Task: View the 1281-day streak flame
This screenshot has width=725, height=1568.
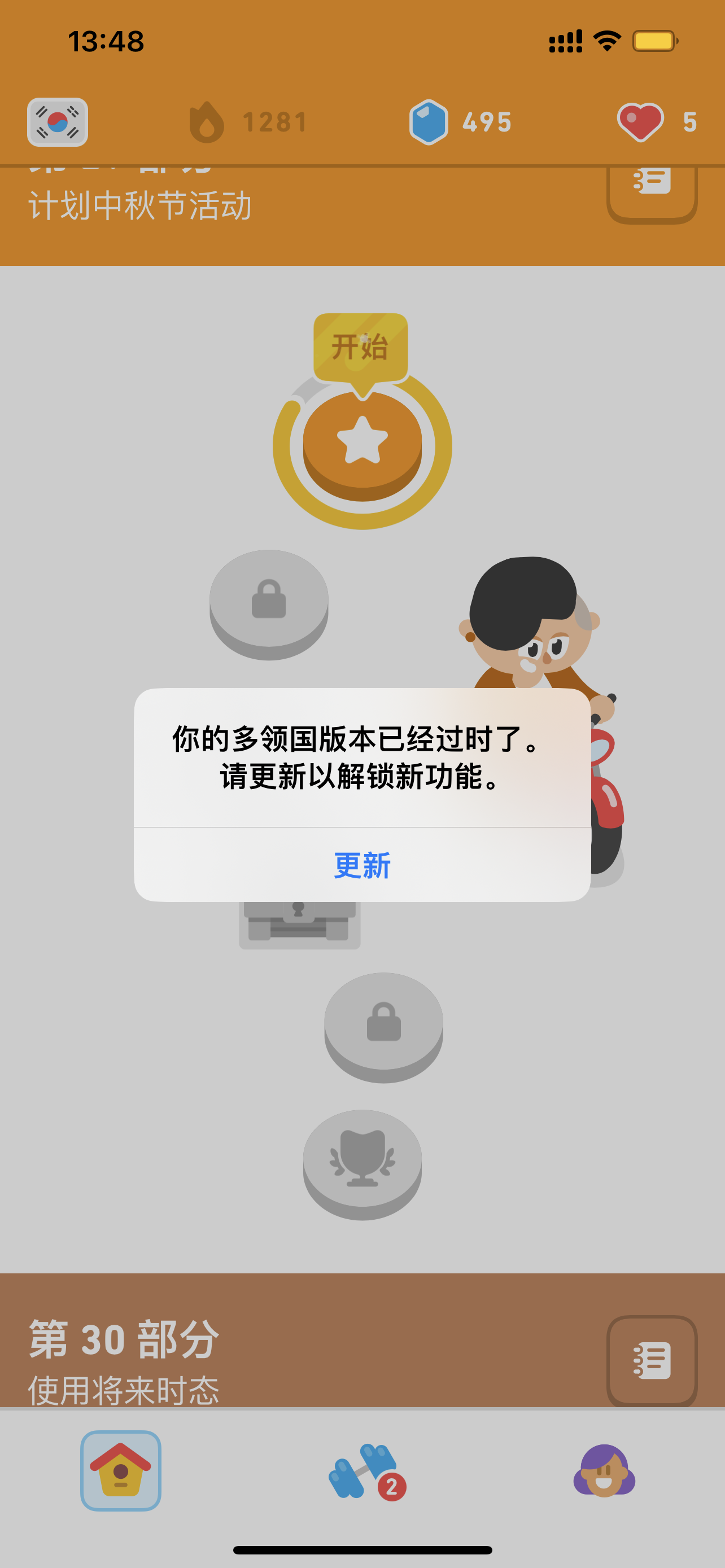Action: pos(248,122)
